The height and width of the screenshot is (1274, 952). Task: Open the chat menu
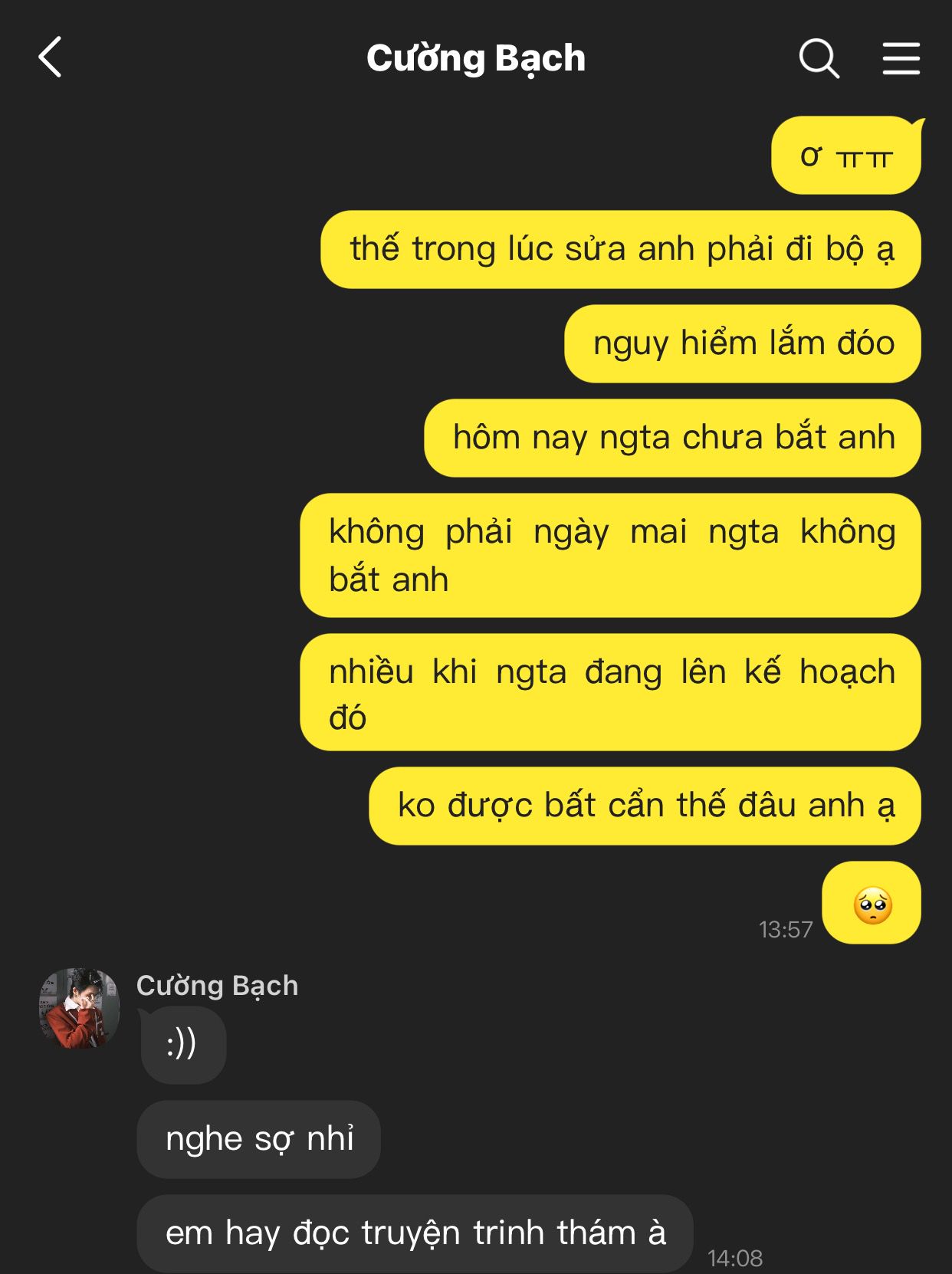tap(901, 58)
